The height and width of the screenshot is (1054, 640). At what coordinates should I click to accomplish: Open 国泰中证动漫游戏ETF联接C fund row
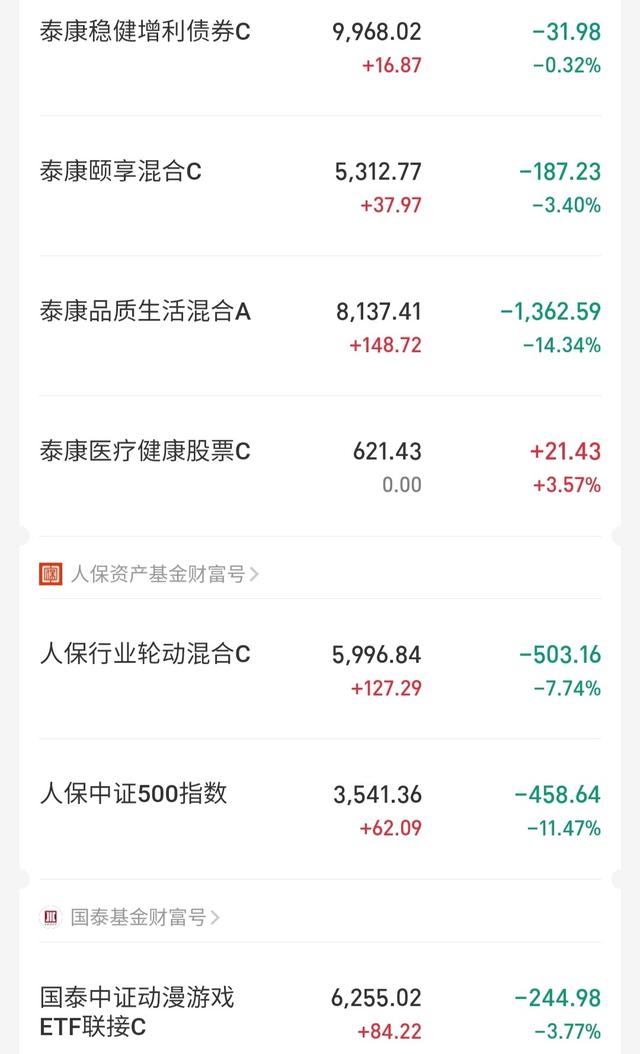(x=320, y=998)
